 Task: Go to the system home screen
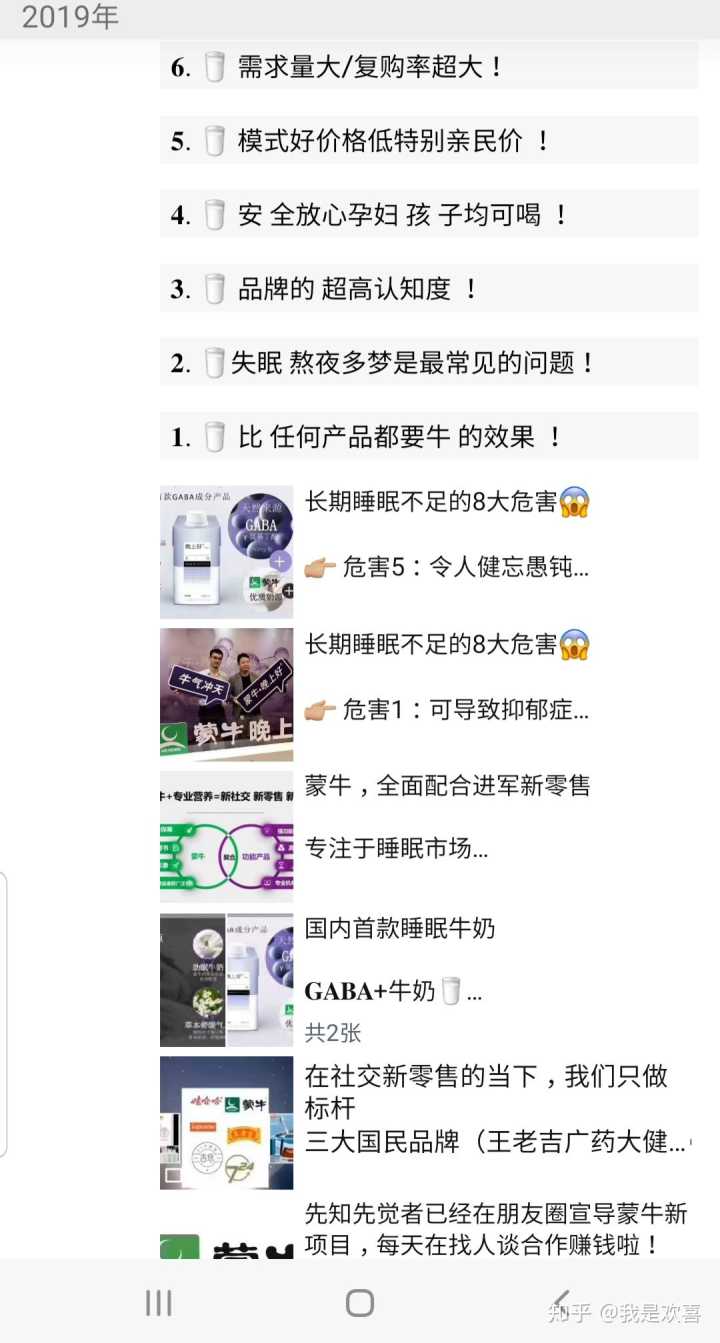point(360,1302)
